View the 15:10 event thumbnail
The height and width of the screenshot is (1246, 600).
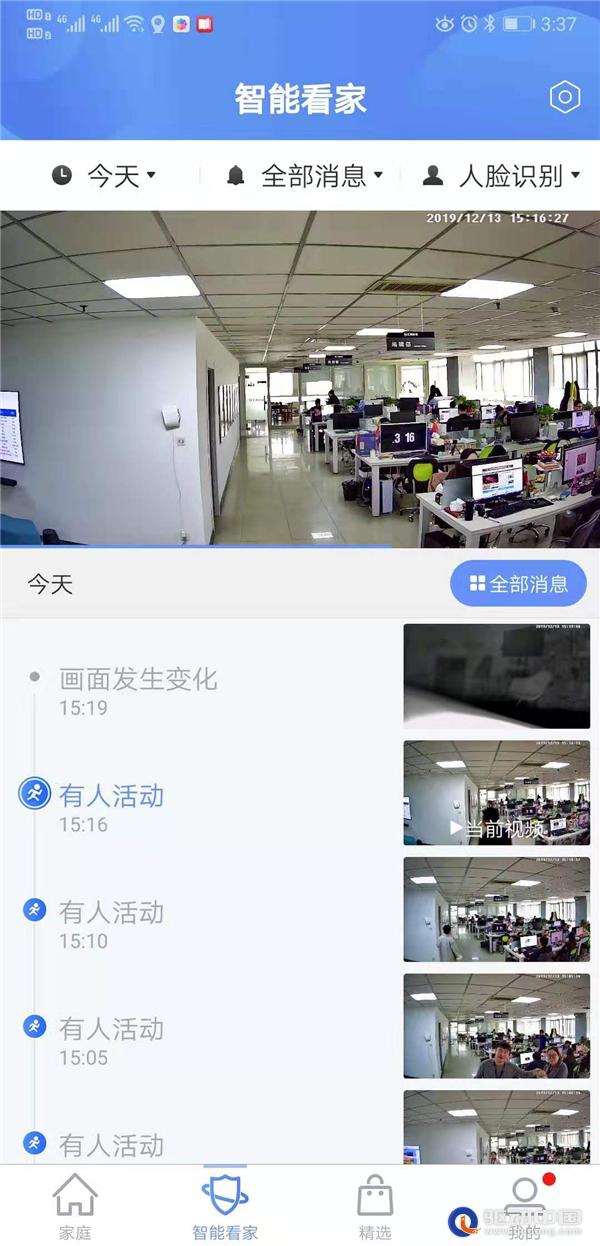click(x=496, y=909)
